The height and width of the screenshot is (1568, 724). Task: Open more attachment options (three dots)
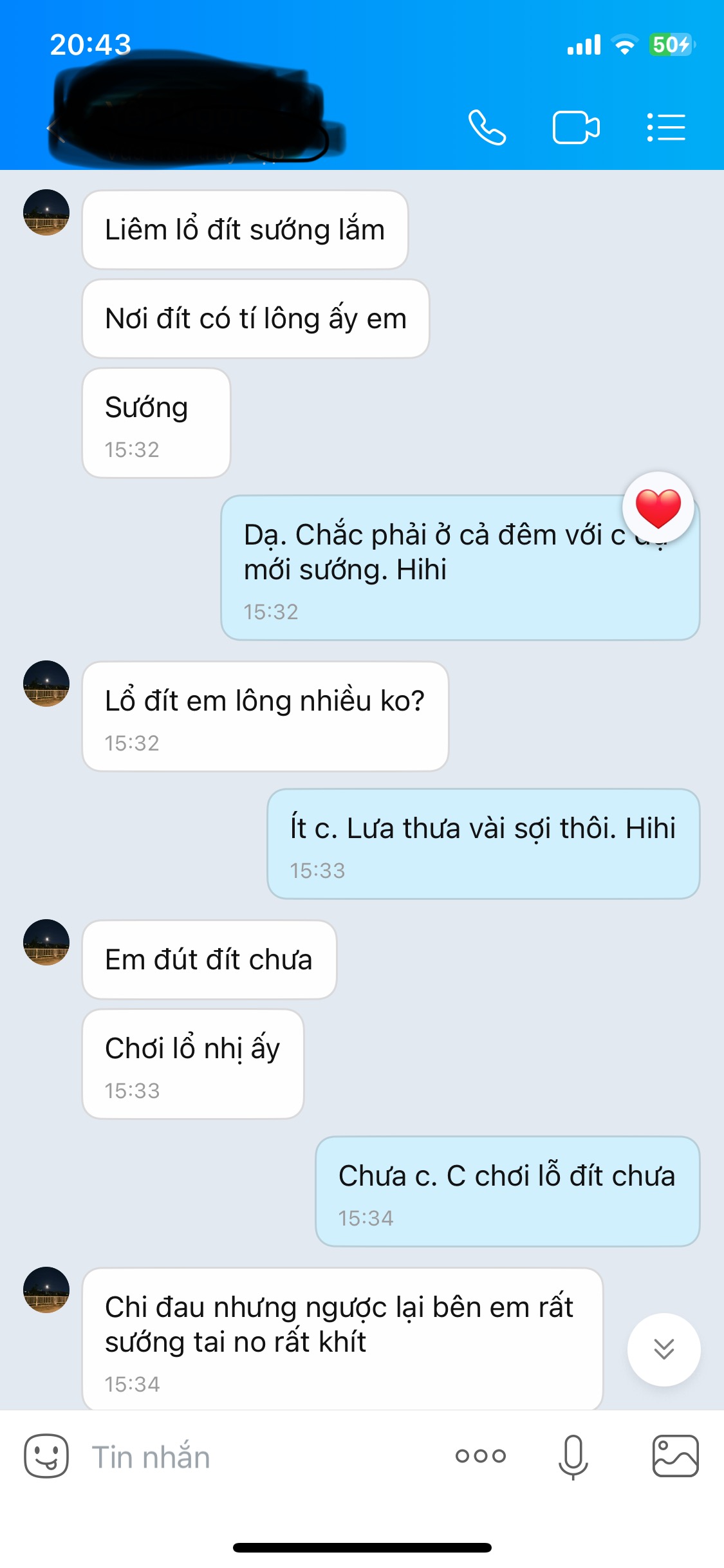[x=481, y=1456]
